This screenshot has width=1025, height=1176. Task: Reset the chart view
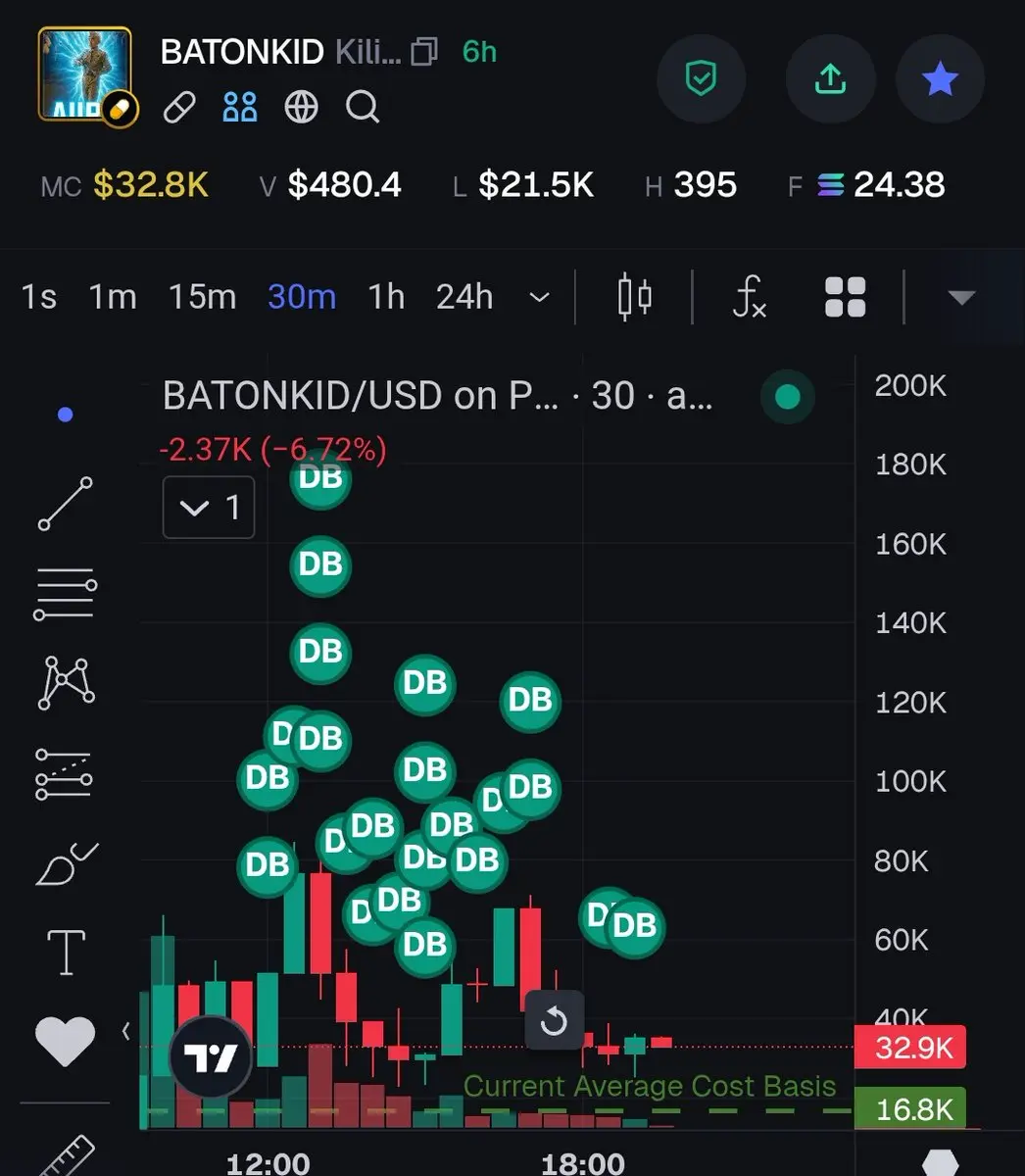pos(554,1021)
